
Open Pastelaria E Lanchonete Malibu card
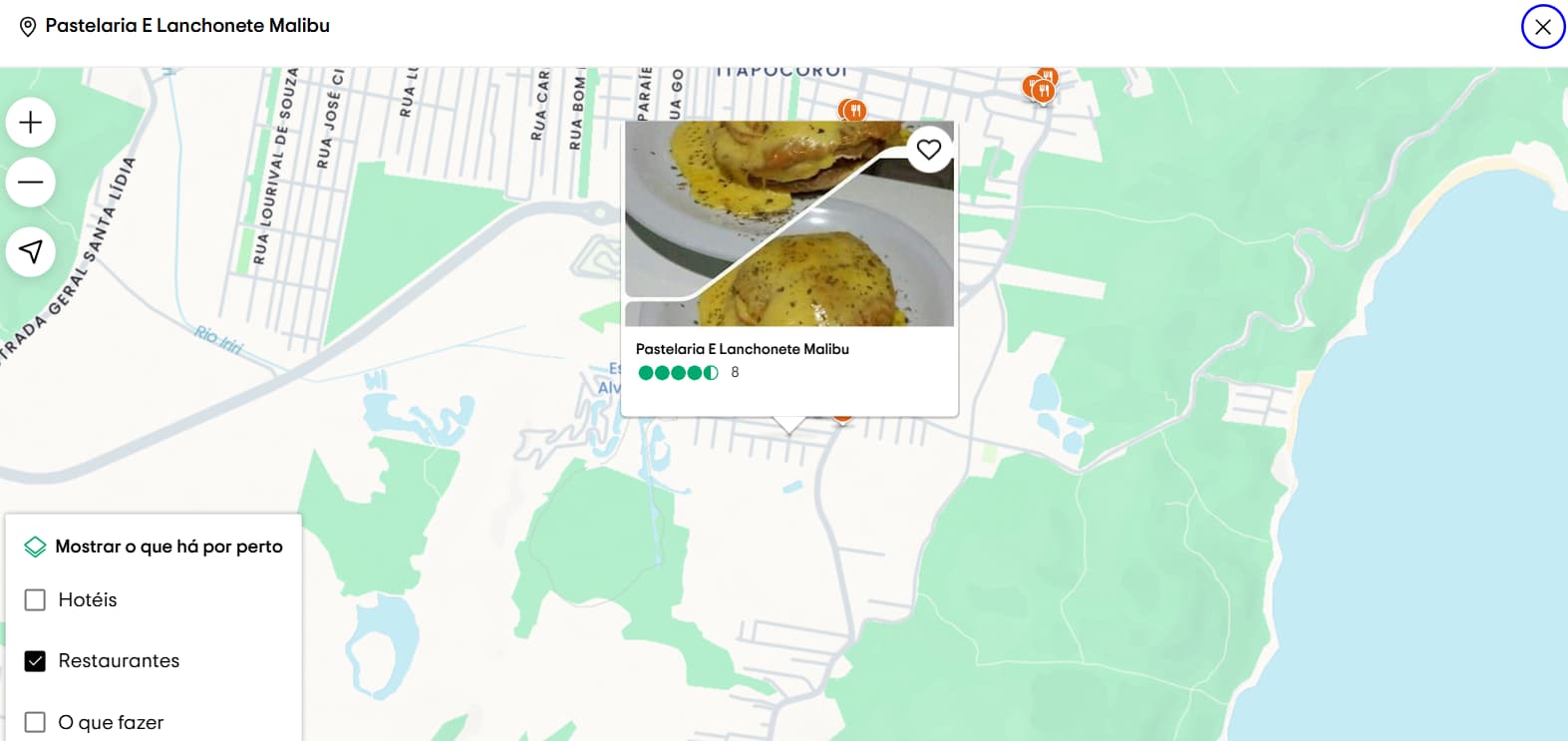[x=742, y=349]
